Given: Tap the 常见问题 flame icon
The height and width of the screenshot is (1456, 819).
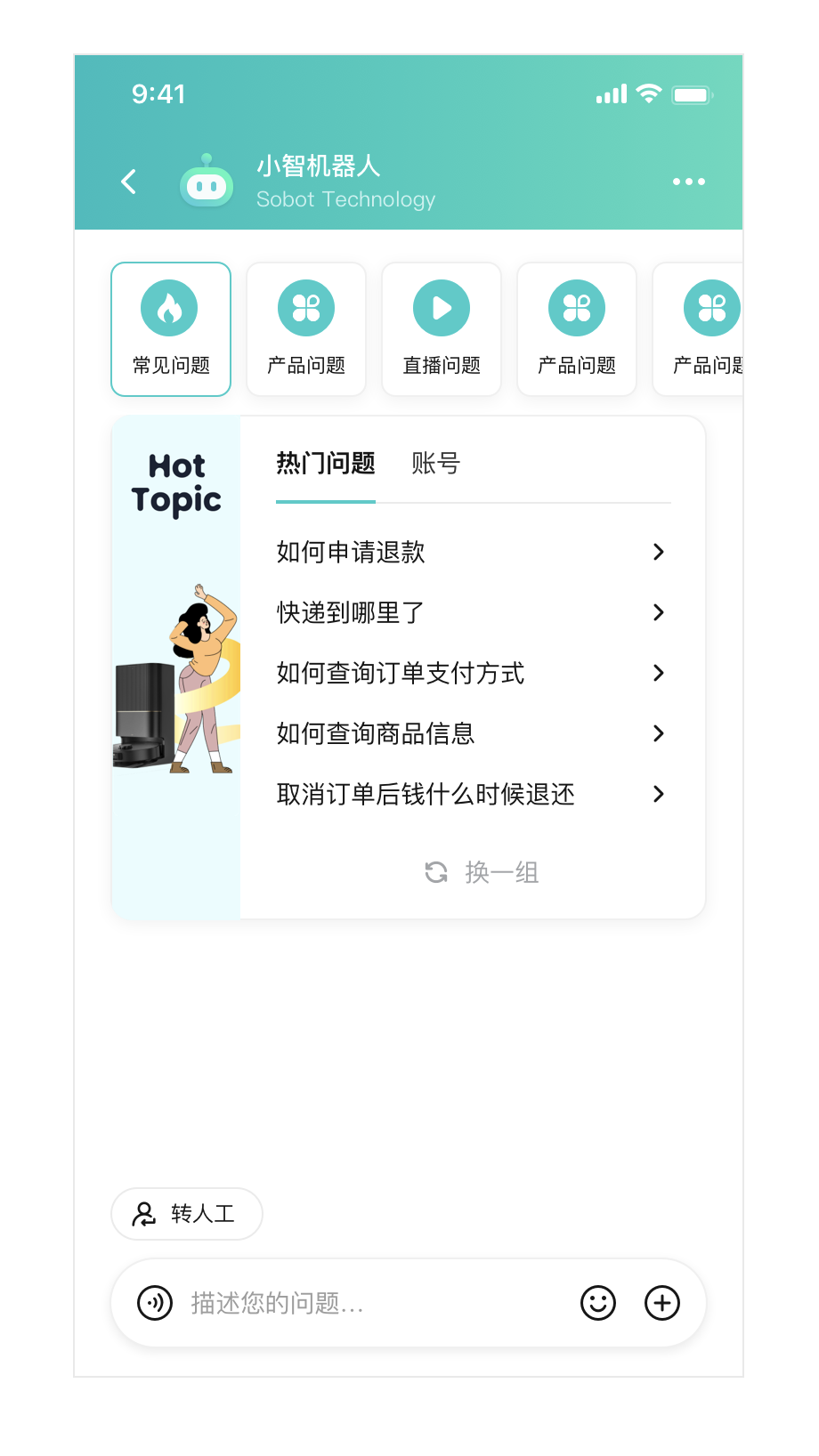Looking at the screenshot, I should click(x=170, y=306).
